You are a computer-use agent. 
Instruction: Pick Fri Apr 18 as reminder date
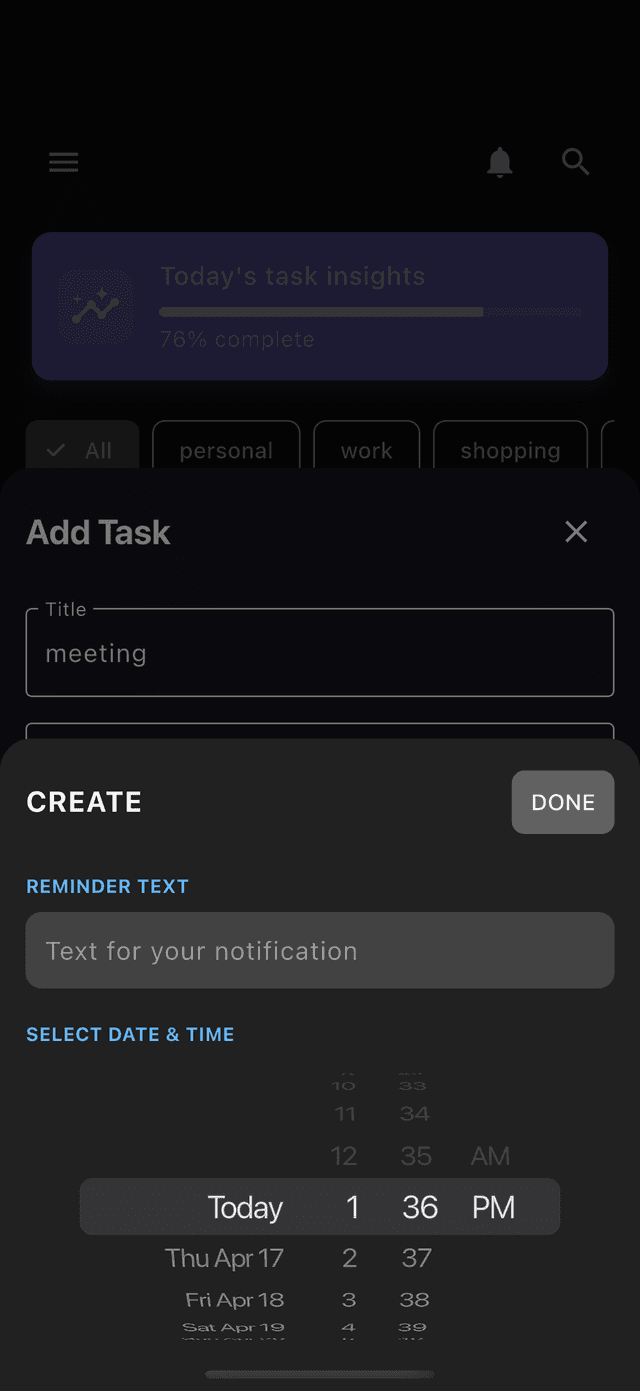234,1300
